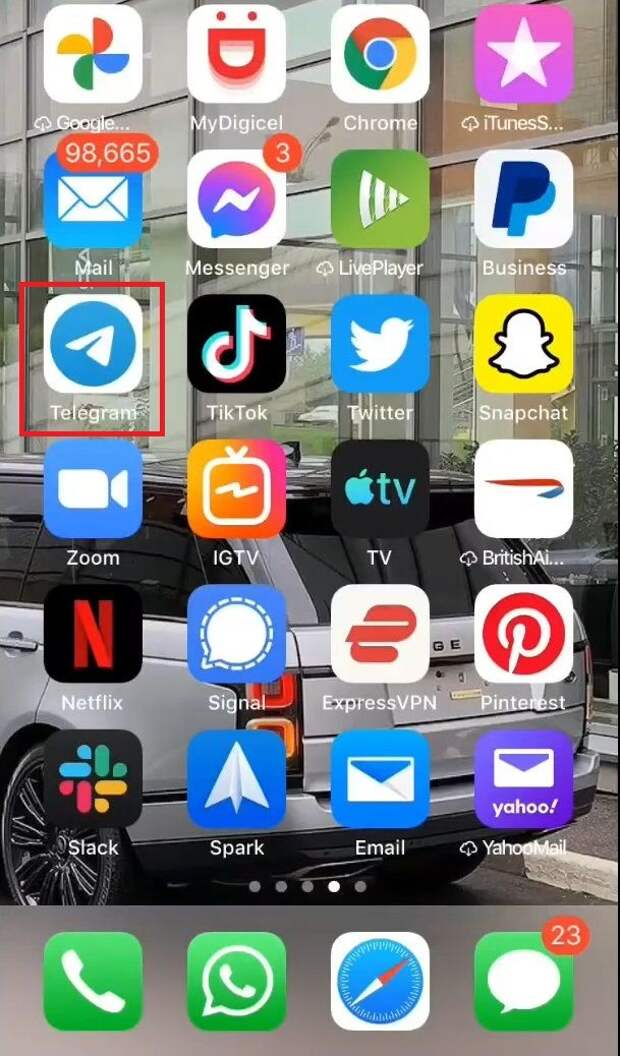The height and width of the screenshot is (1056, 620).
Task: Open the Slack app
Action: coord(93,779)
